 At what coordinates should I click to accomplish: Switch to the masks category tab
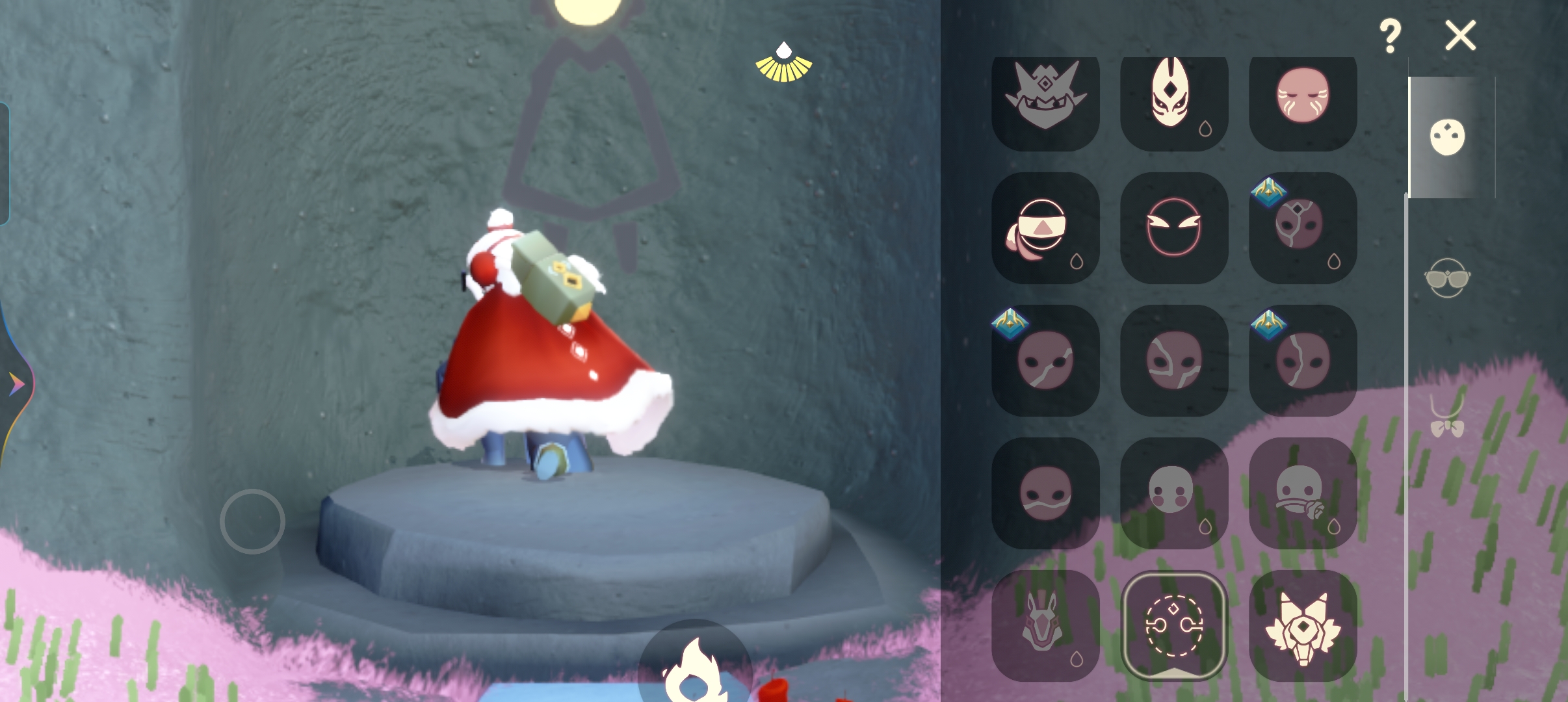[x=1447, y=137]
